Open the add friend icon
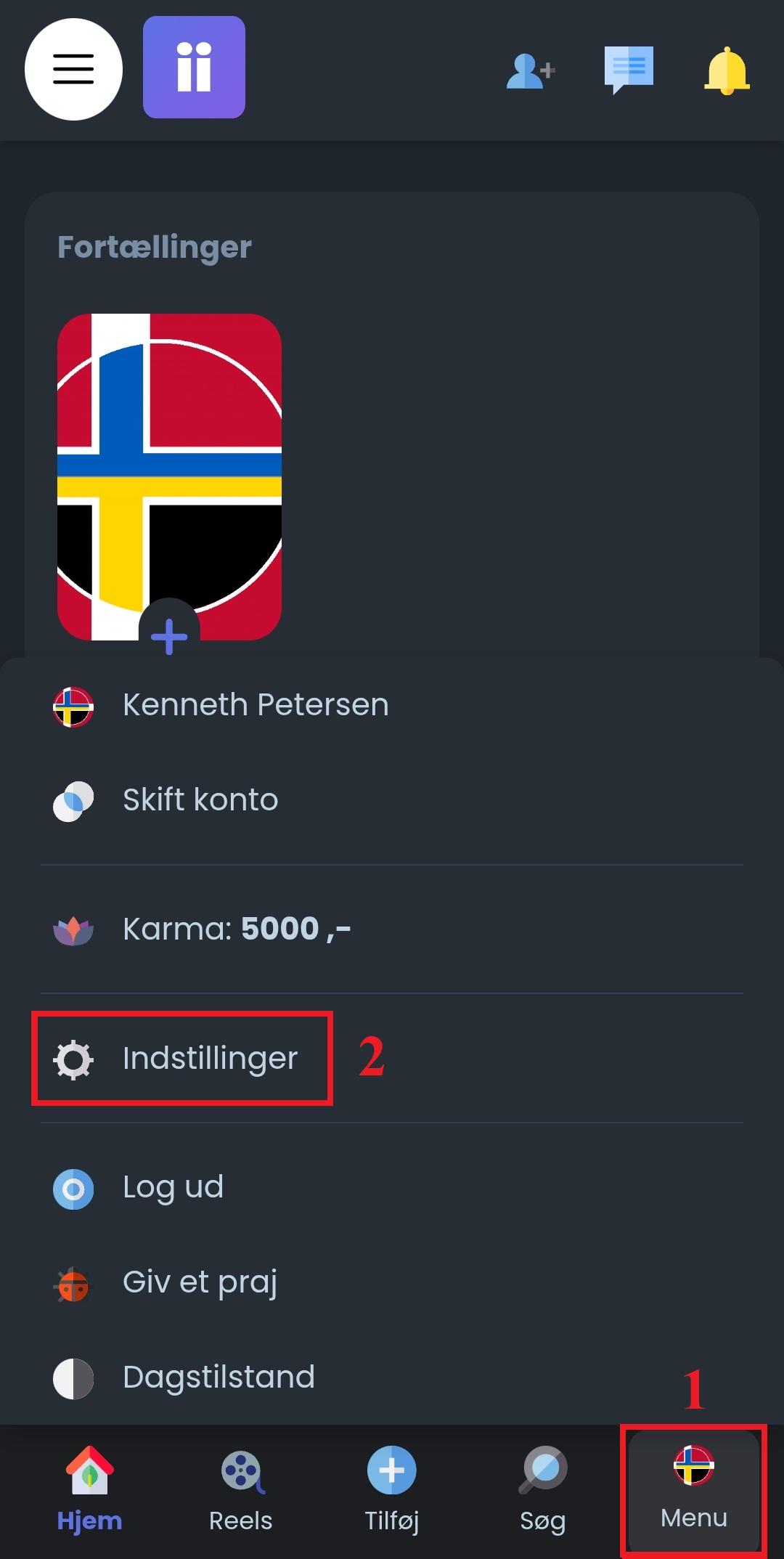The image size is (784, 1559). click(x=531, y=71)
